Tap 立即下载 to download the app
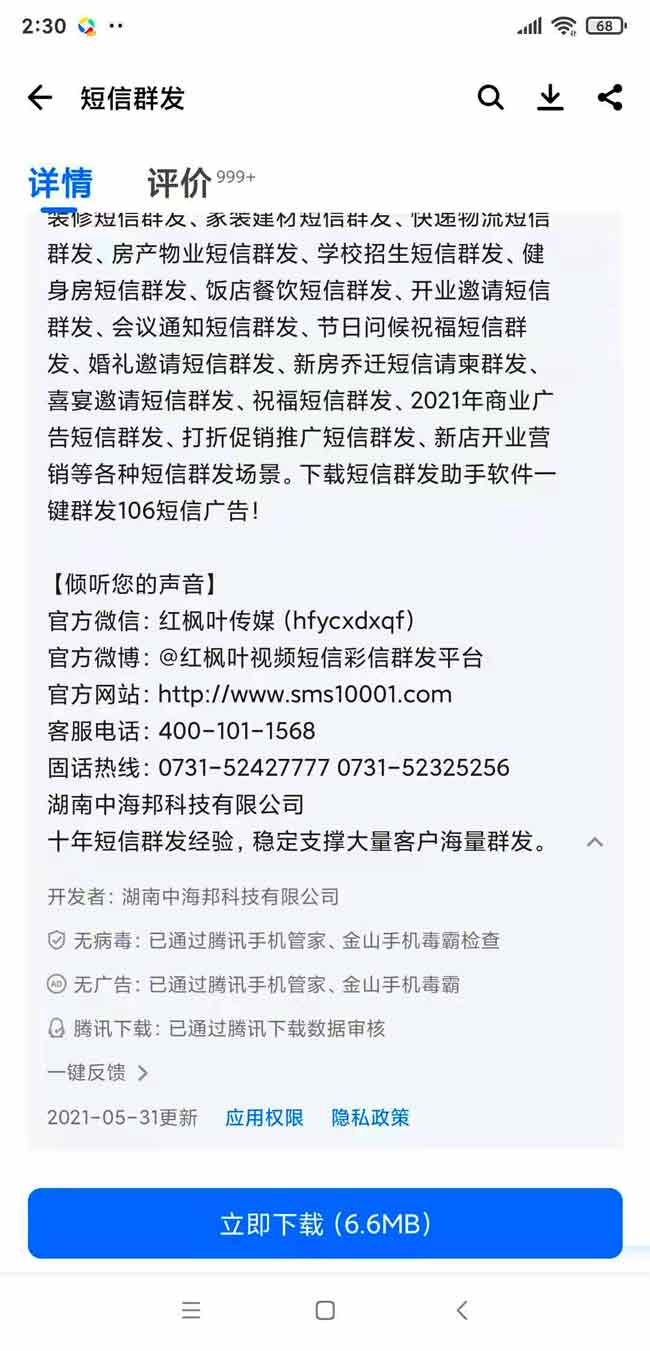This screenshot has width=650, height=1351. [325, 1223]
